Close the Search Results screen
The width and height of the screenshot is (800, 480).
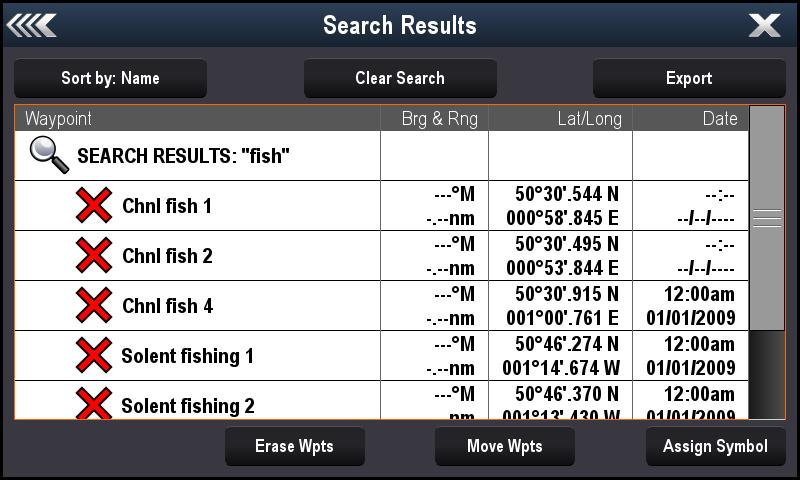click(x=765, y=26)
